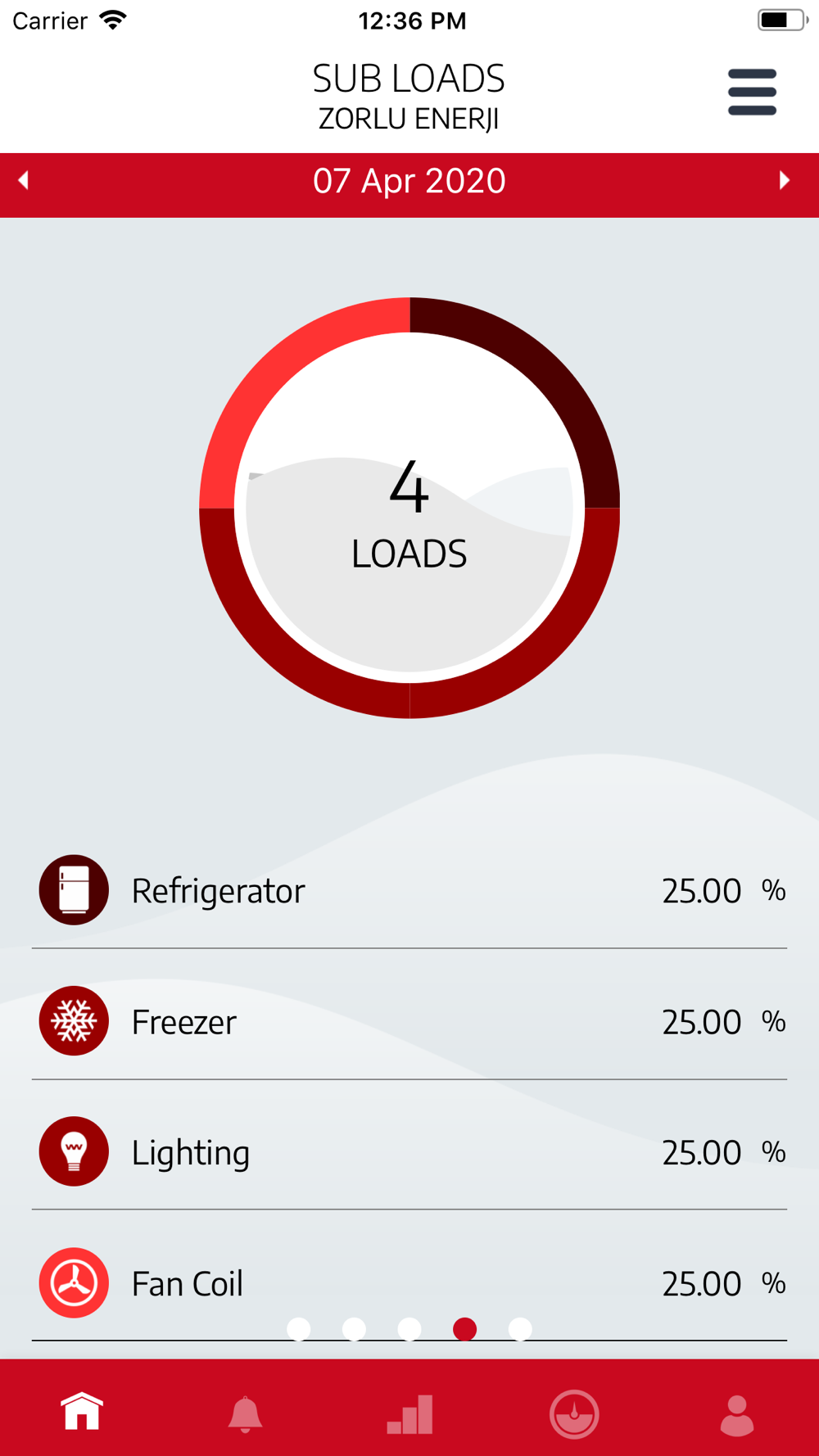The height and width of the screenshot is (1456, 819).
Task: Switch to the home tab
Action: (x=82, y=1412)
